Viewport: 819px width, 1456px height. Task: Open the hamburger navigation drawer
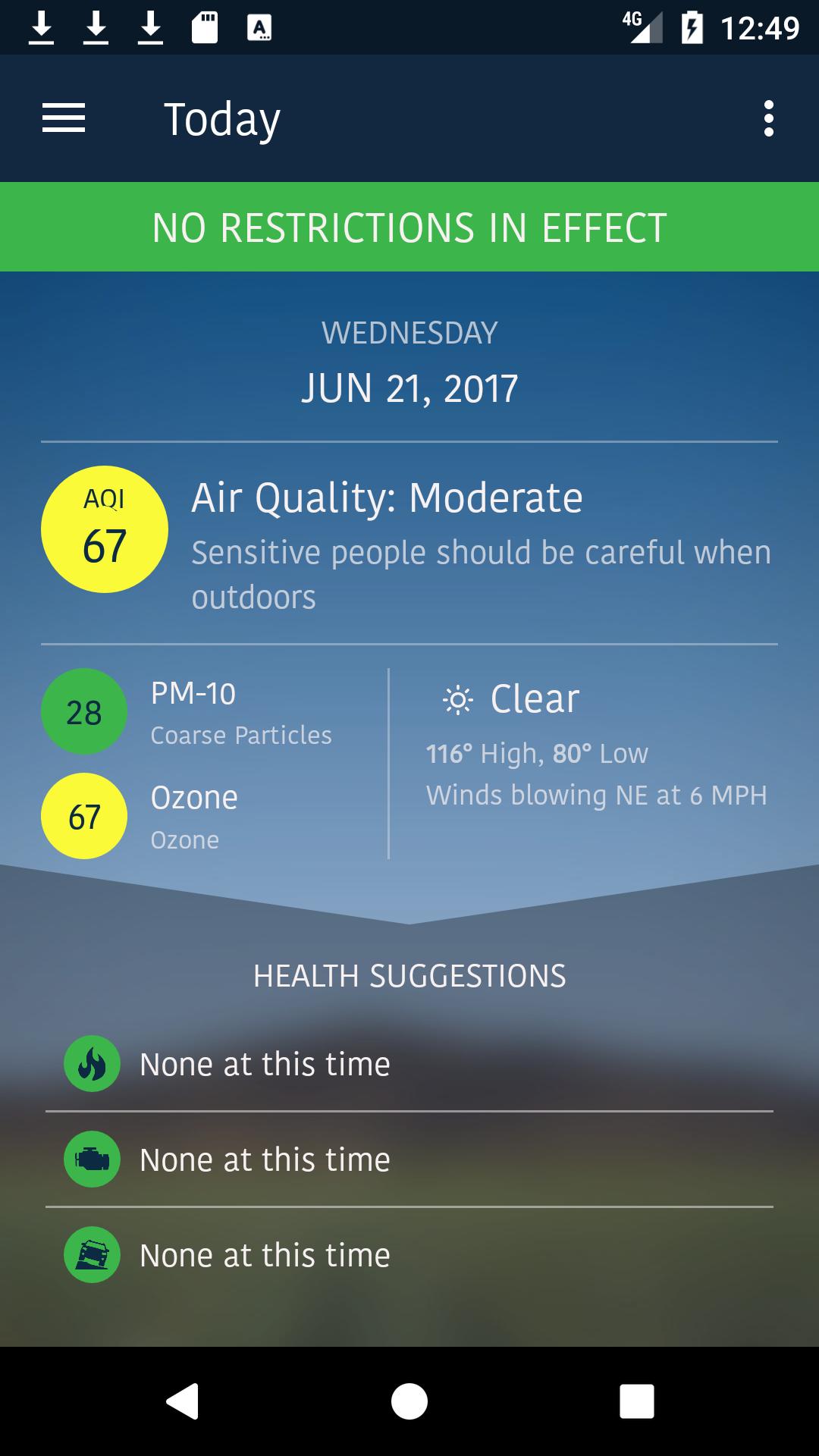64,118
